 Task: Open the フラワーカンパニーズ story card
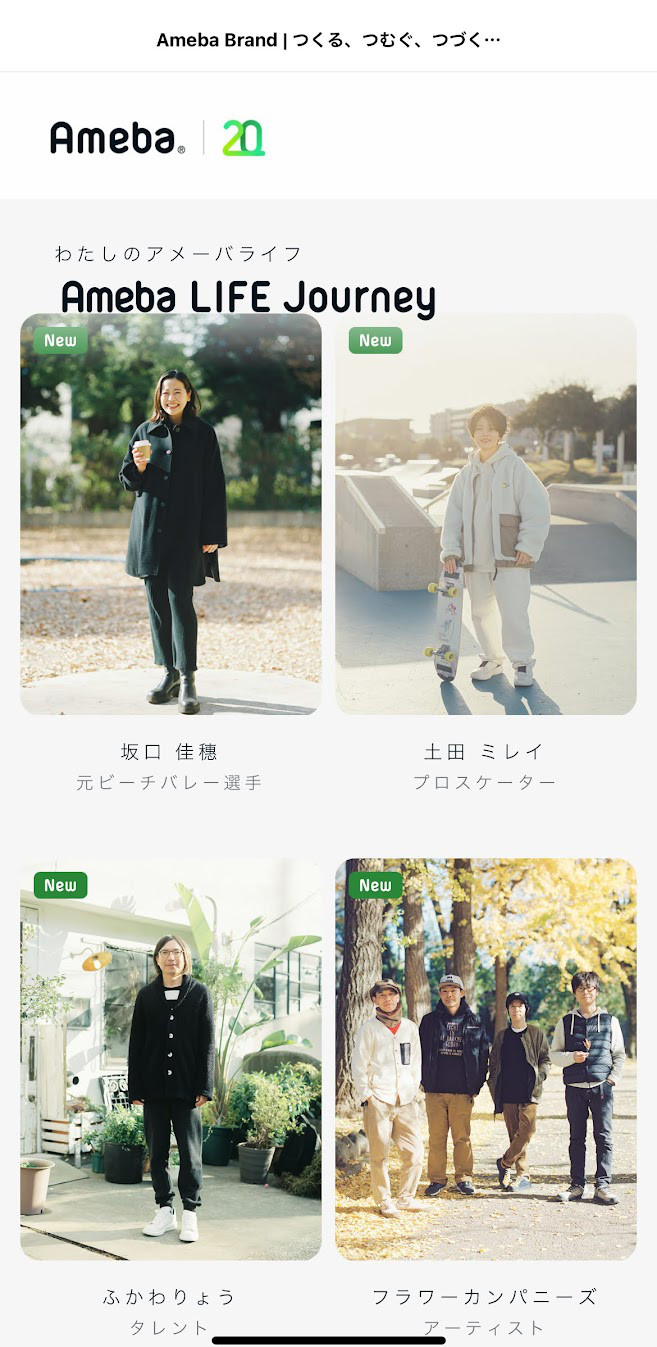[485, 1060]
